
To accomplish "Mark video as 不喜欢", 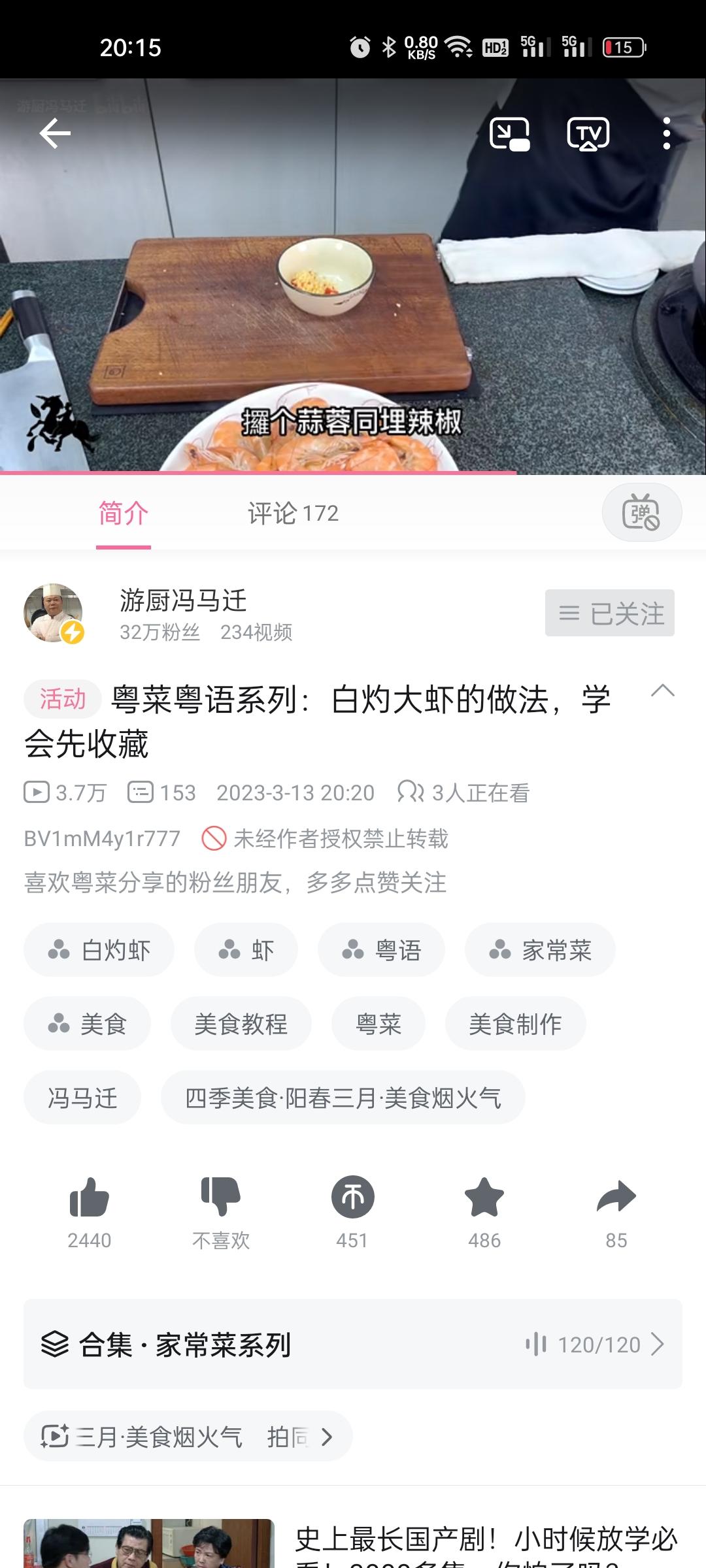I will point(221,1198).
